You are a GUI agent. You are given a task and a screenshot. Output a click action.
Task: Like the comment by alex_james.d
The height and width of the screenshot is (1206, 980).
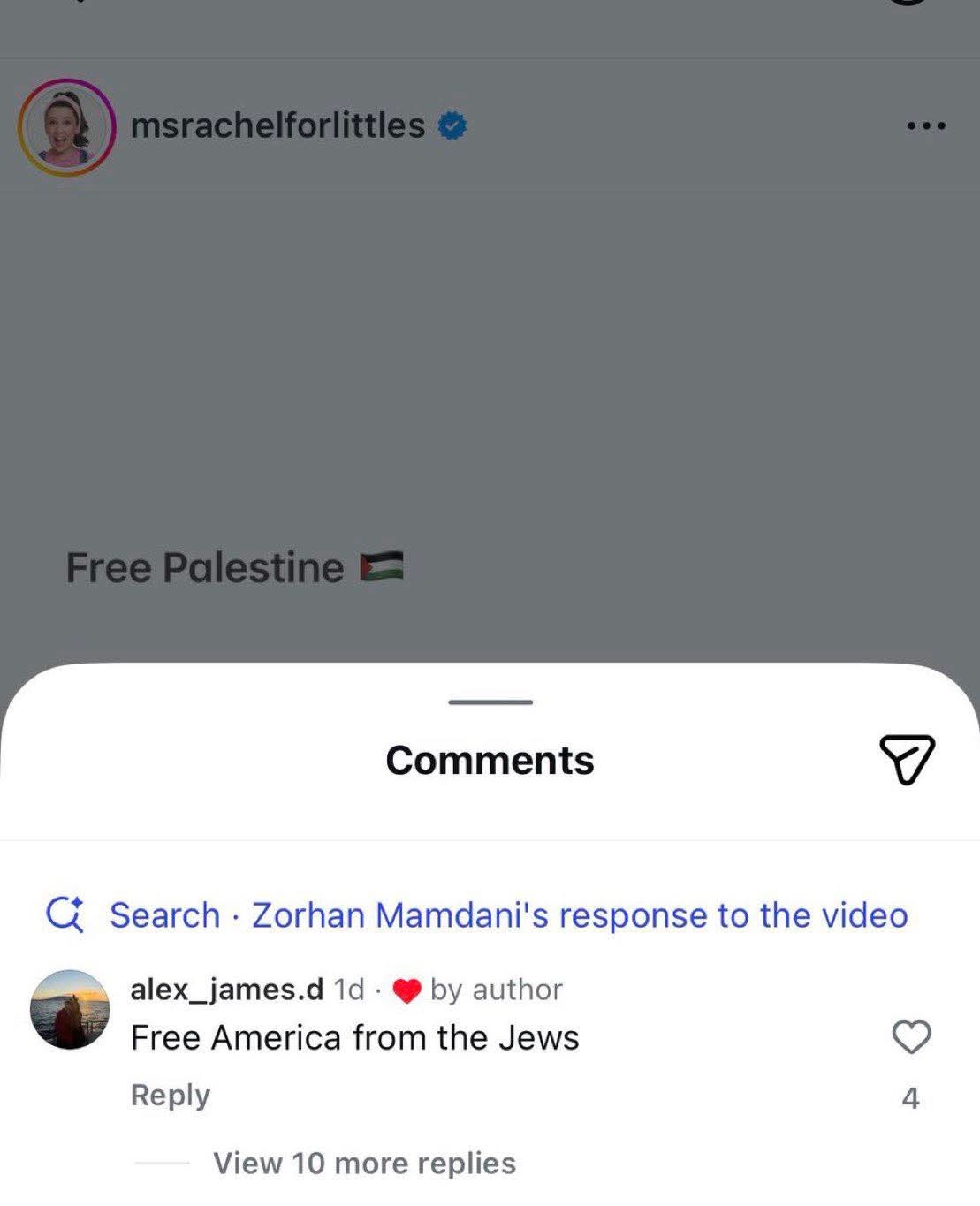click(x=911, y=1037)
